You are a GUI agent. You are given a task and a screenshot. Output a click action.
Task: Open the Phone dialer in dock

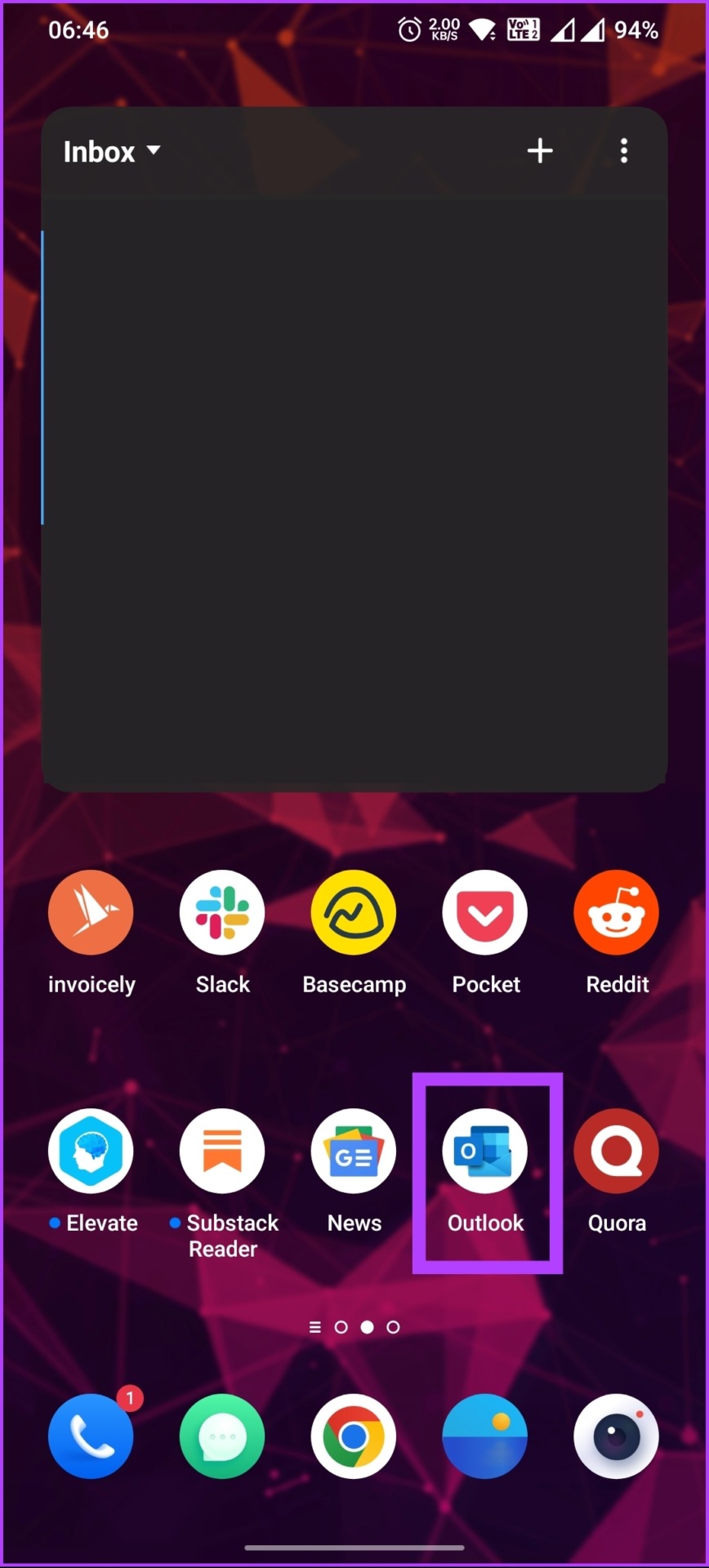tap(91, 1437)
